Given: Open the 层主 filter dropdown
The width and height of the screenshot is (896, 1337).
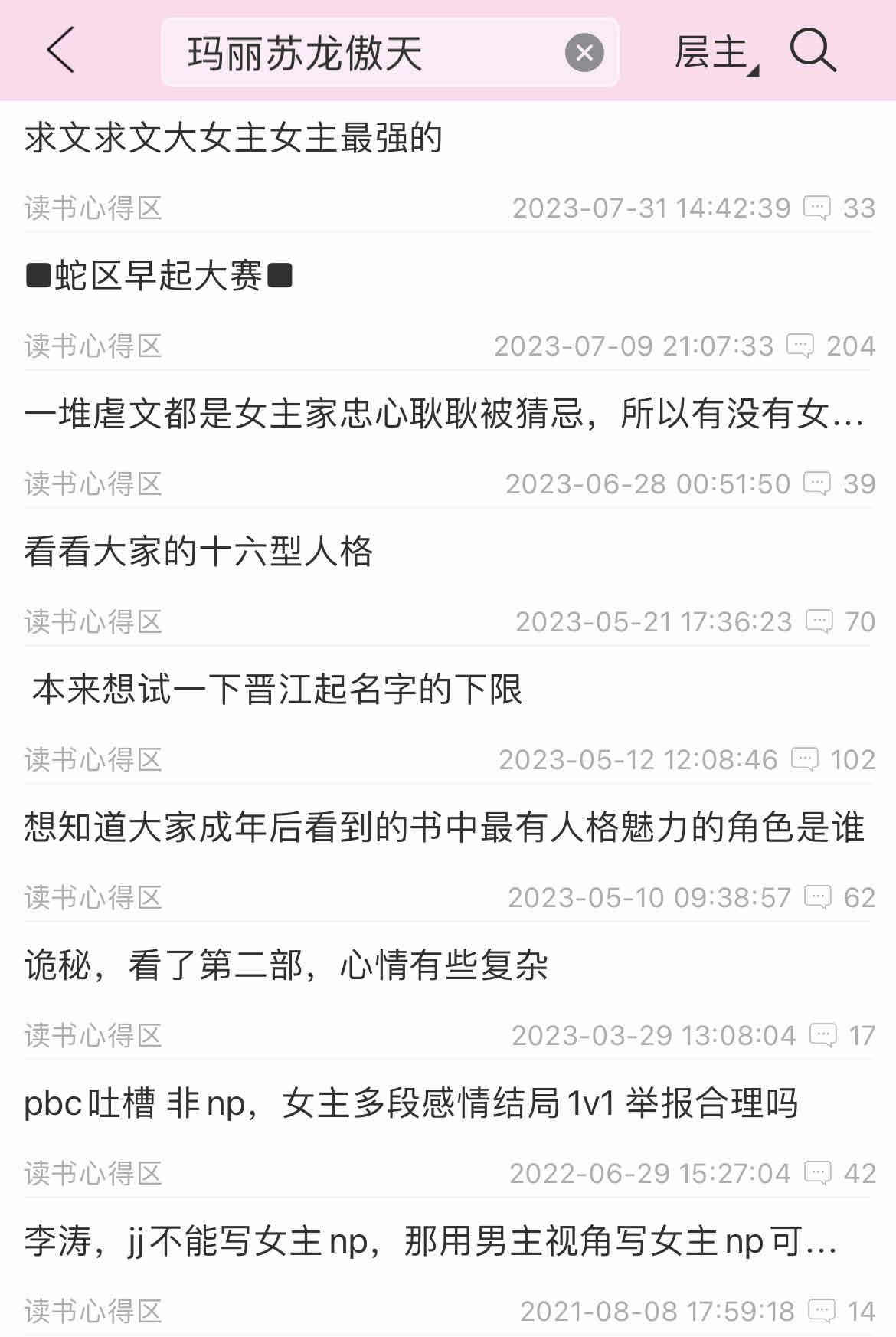Looking at the screenshot, I should [715, 53].
